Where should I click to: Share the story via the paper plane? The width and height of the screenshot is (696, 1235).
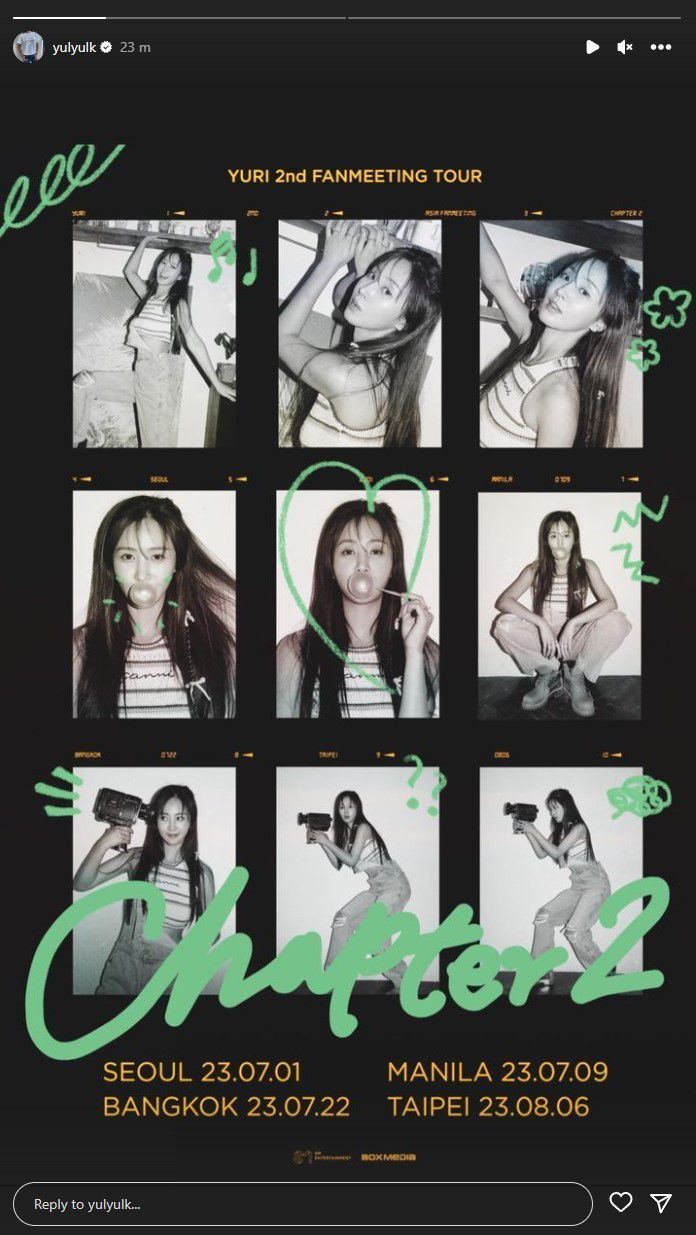point(661,1203)
